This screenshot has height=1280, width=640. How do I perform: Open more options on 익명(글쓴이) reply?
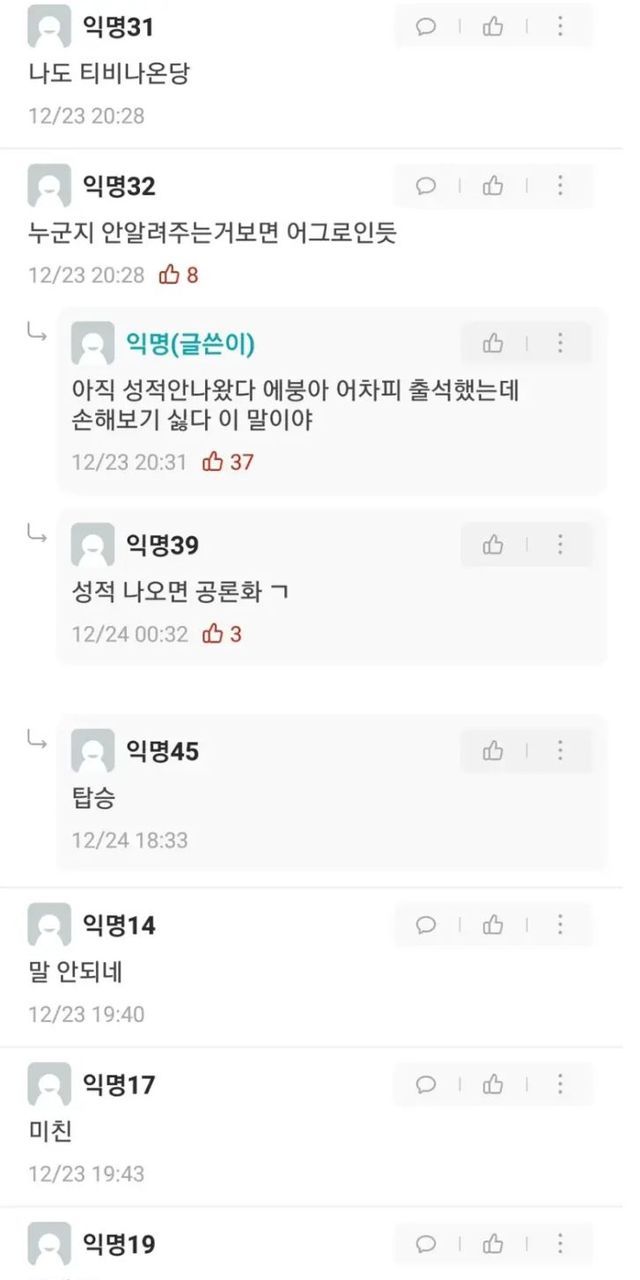[x=560, y=344]
